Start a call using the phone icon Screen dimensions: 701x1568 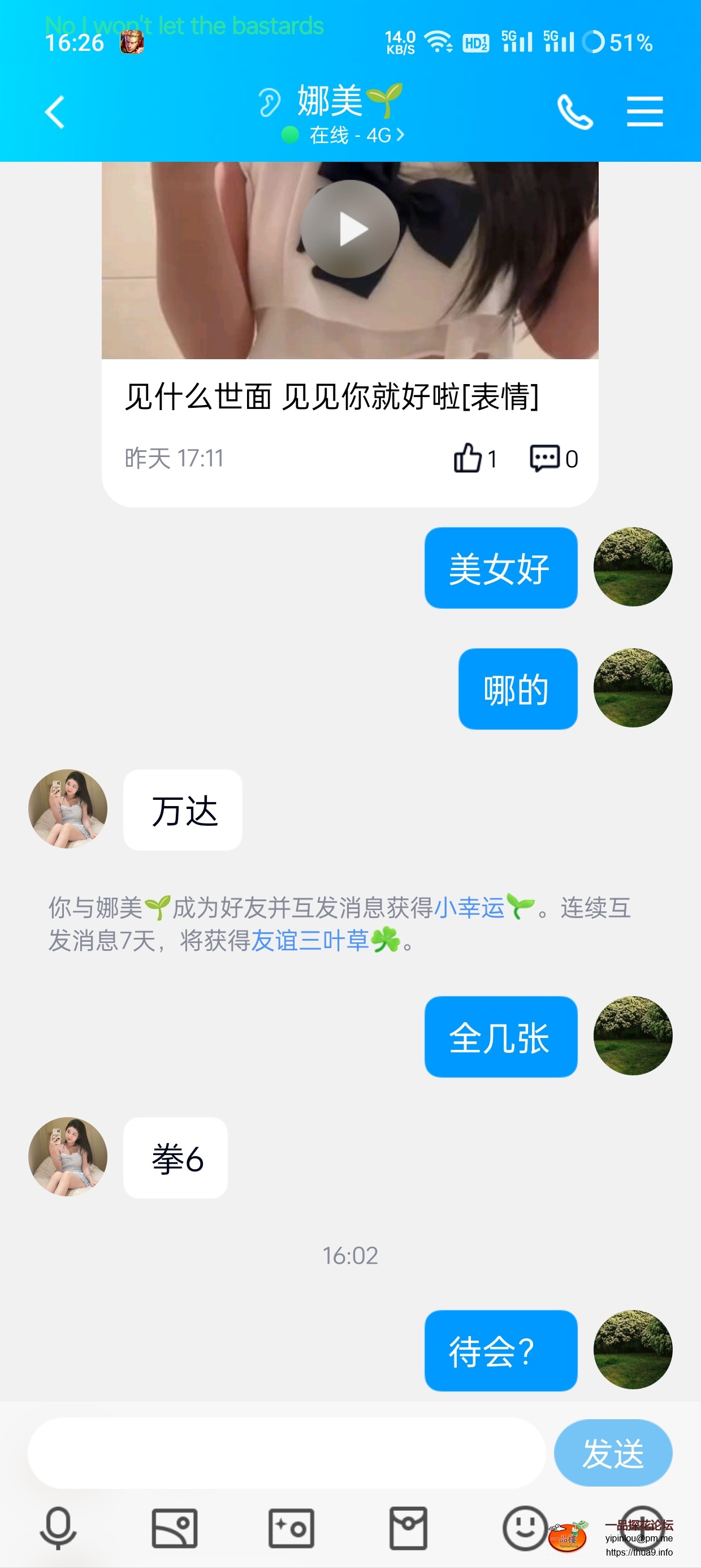coord(574,111)
